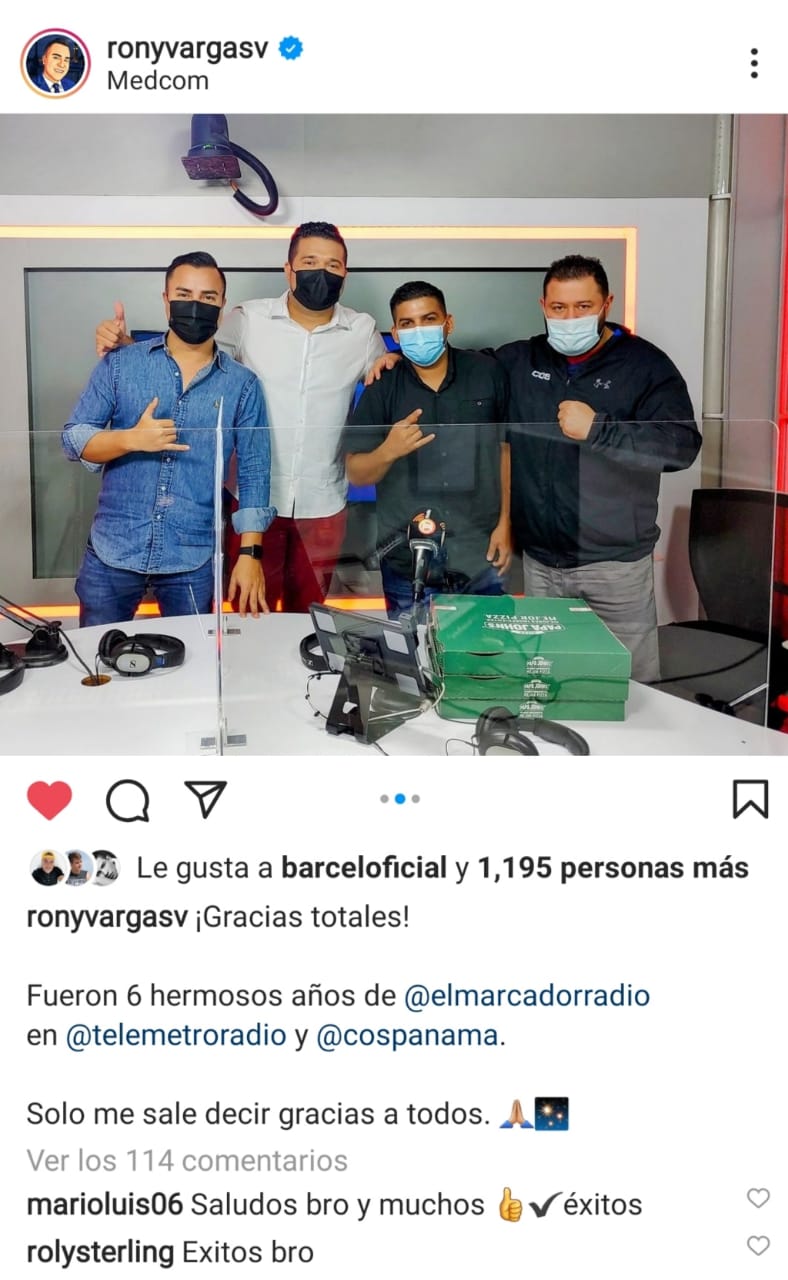Open barceloficial's profile from the likes line
The image size is (788, 1280).
364,868
